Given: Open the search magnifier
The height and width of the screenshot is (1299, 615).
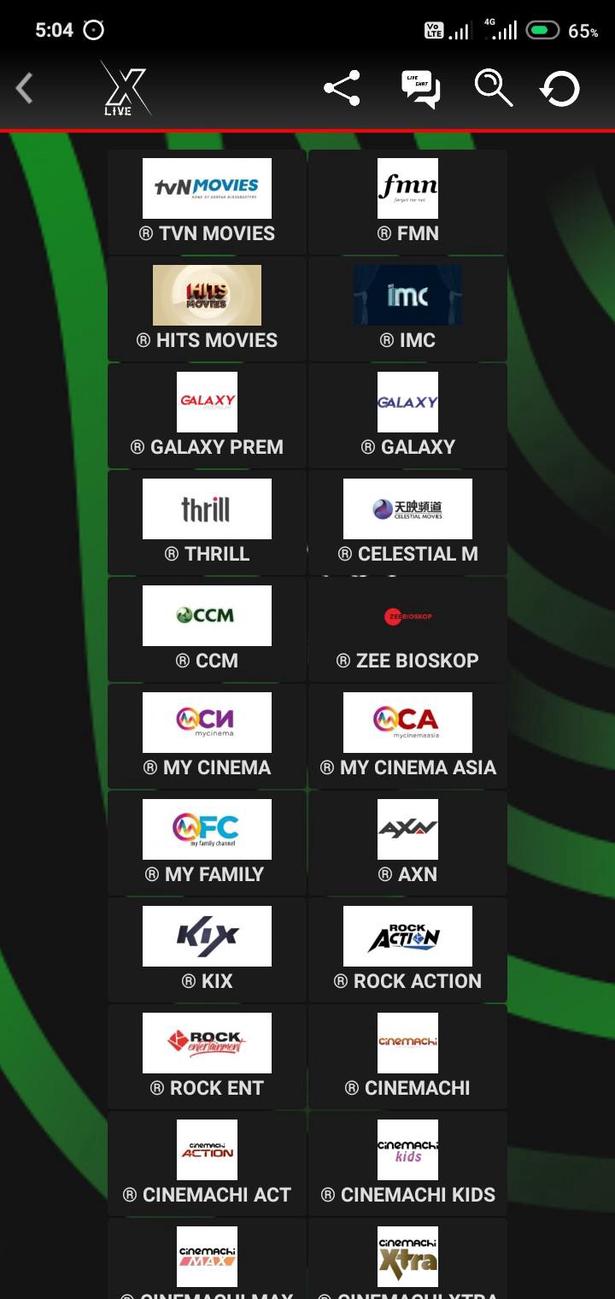Looking at the screenshot, I should click(x=493, y=89).
